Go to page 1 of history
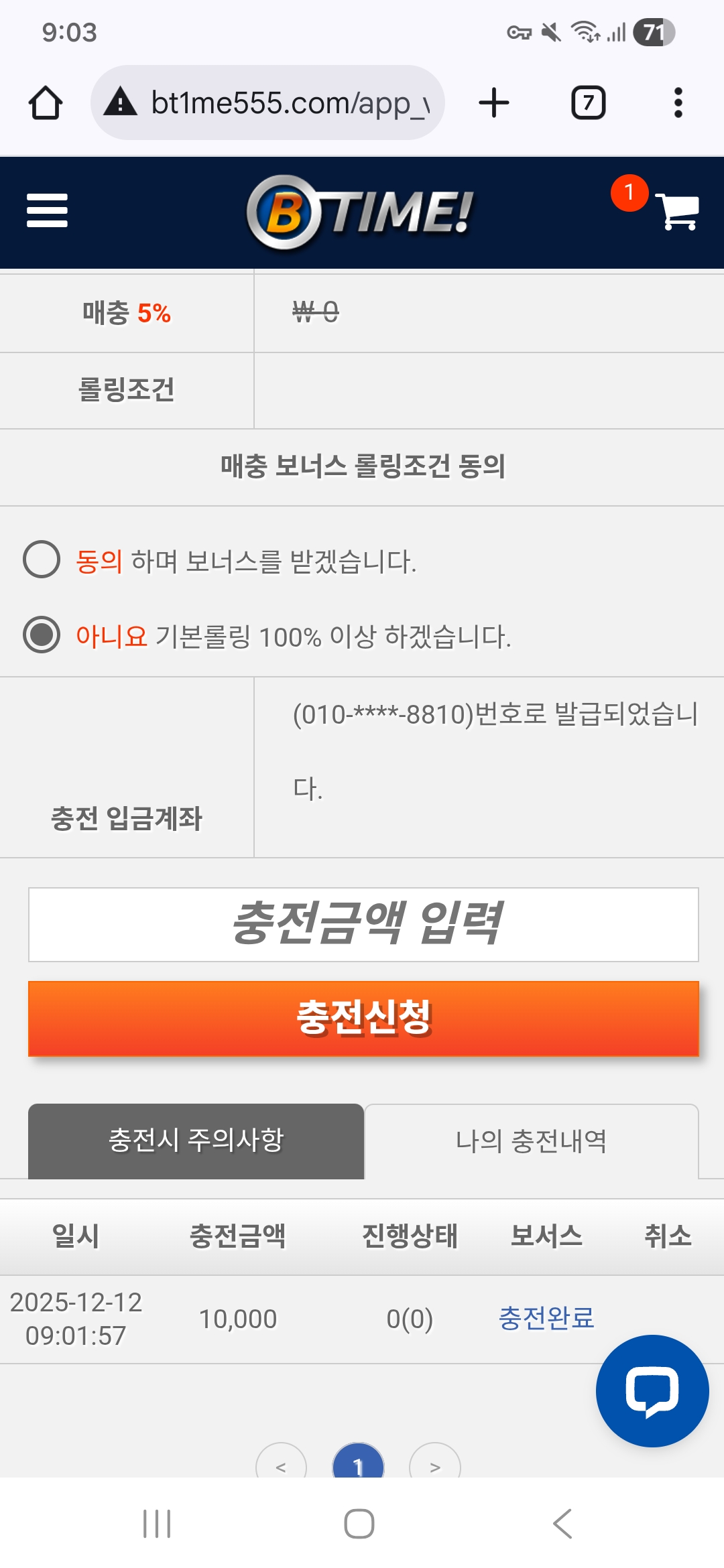 click(359, 1463)
